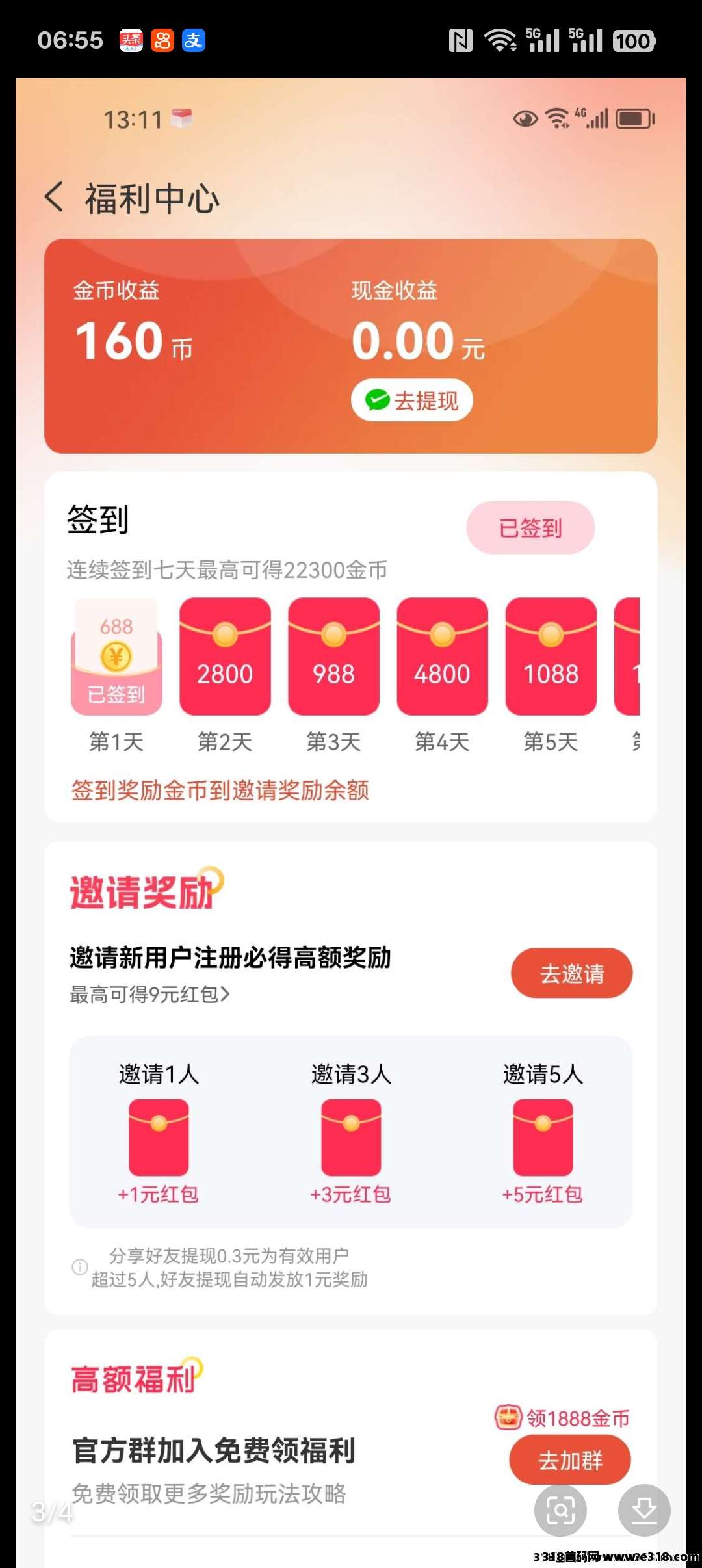Download the displayed image
Screen dimensions: 702x1568
644,1510
